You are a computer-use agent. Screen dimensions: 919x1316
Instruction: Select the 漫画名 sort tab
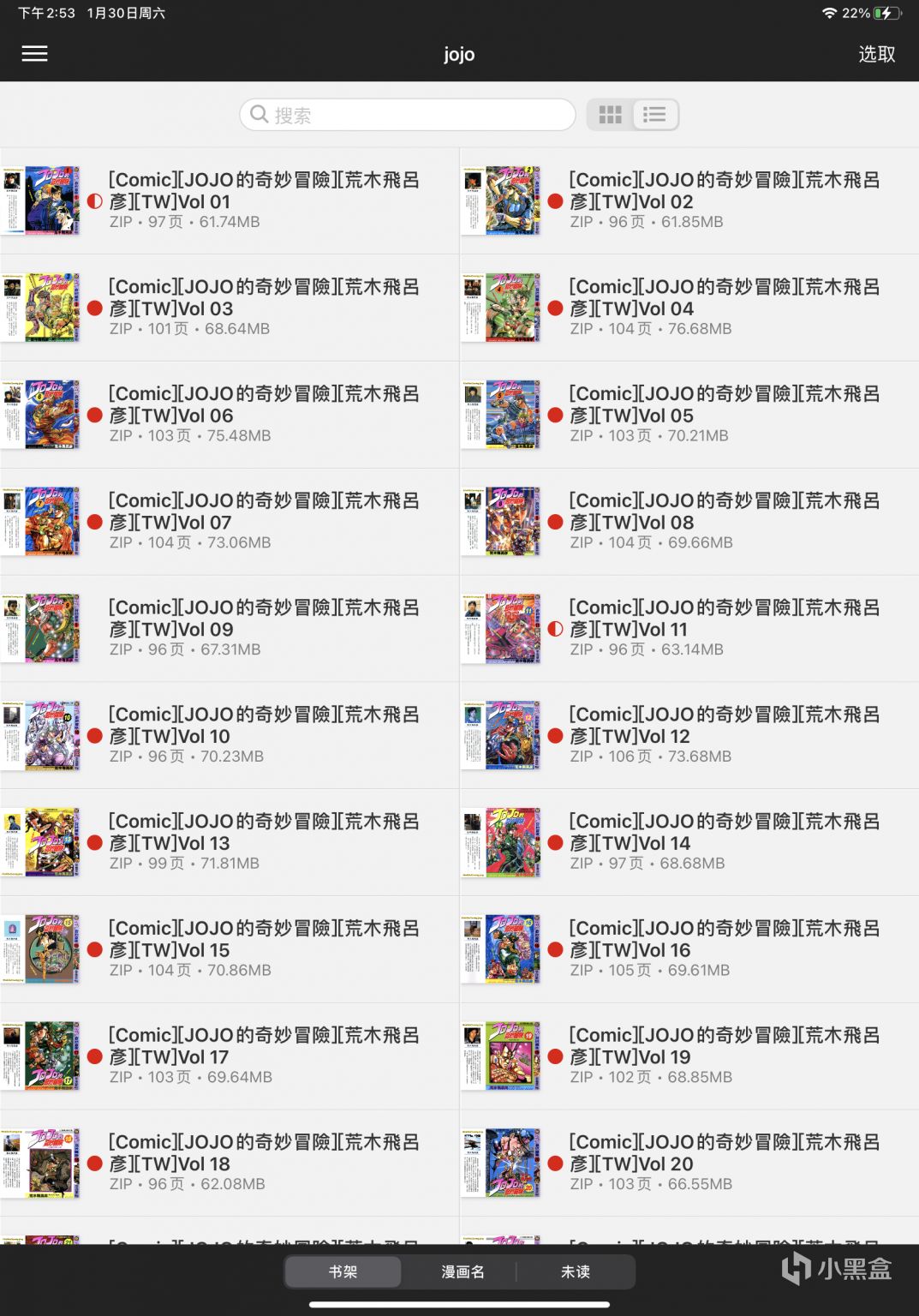point(462,1271)
